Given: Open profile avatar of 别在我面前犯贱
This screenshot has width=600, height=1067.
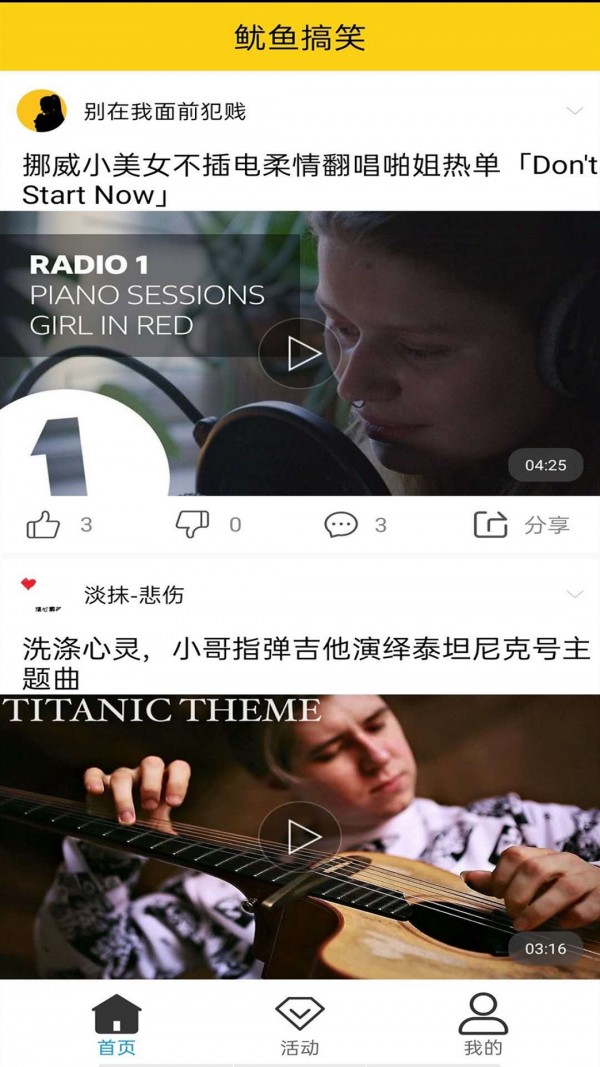Looking at the screenshot, I should (41, 111).
